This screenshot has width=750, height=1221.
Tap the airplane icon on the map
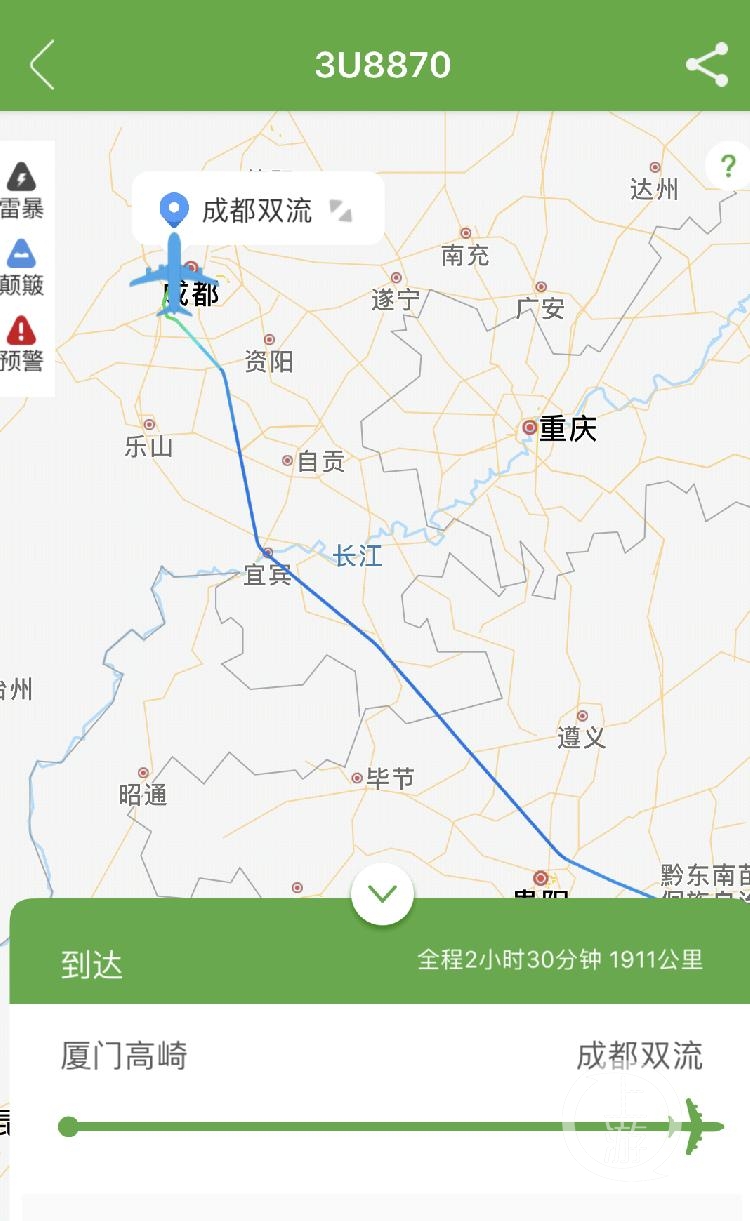click(x=175, y=272)
